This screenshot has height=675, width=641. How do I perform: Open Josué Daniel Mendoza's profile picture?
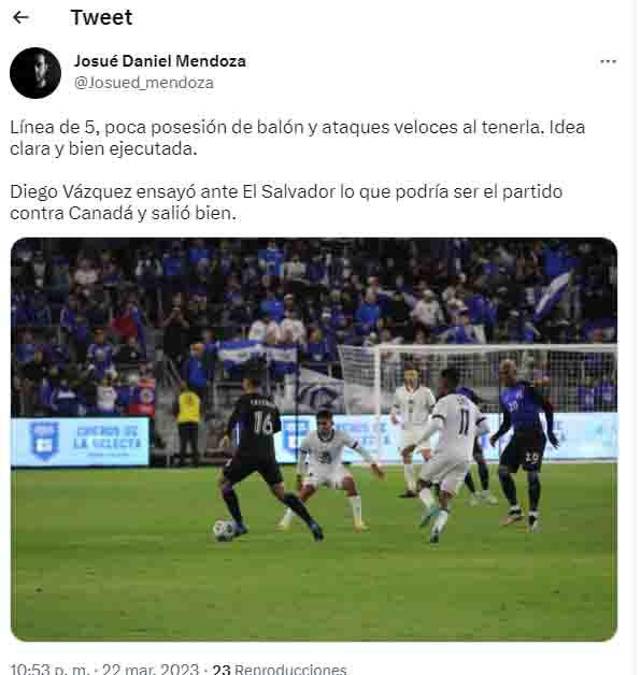(35, 72)
